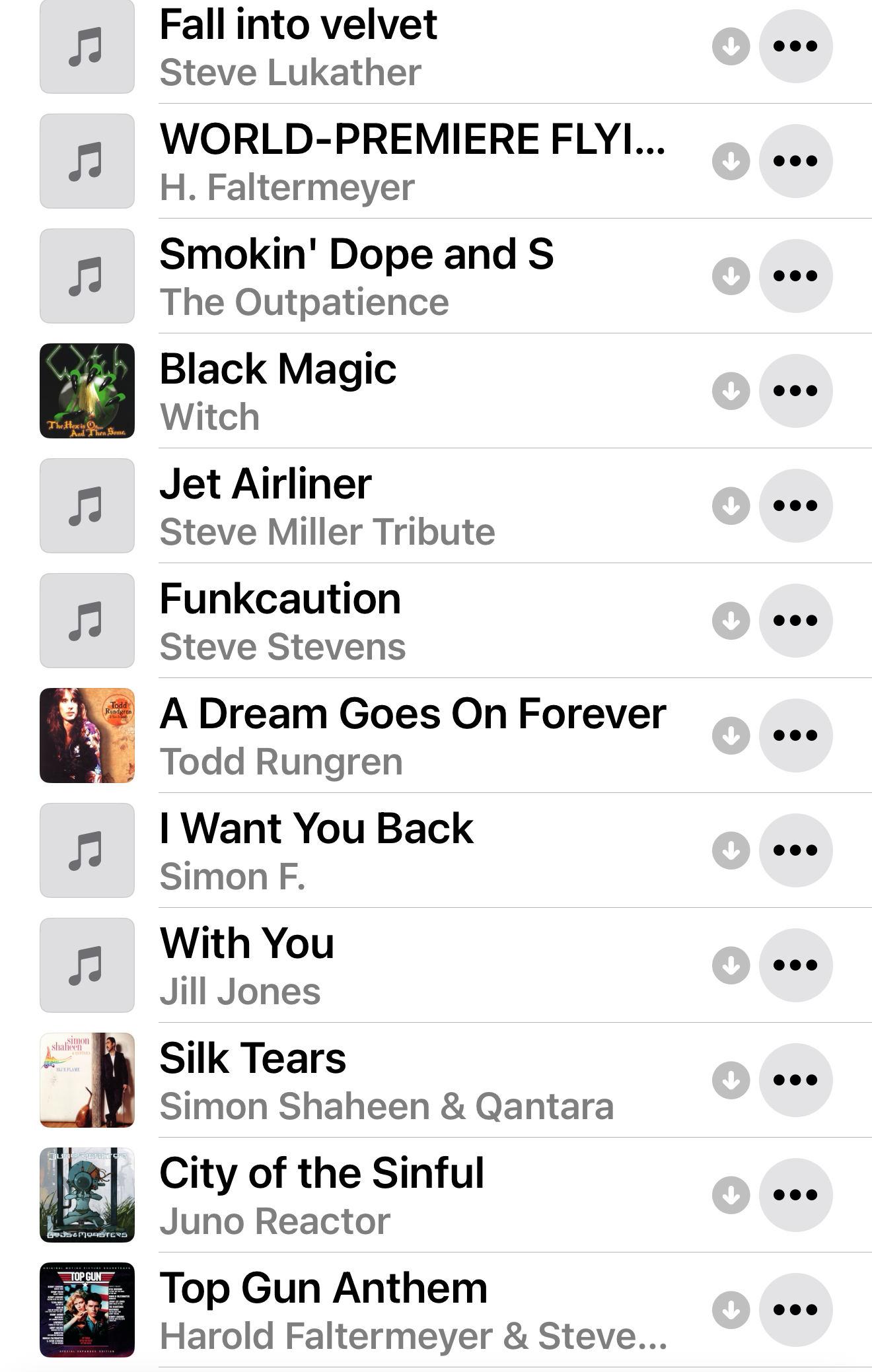Viewport: 872px width, 1372px height.
Task: Open more options for With You
Action: tap(795, 965)
